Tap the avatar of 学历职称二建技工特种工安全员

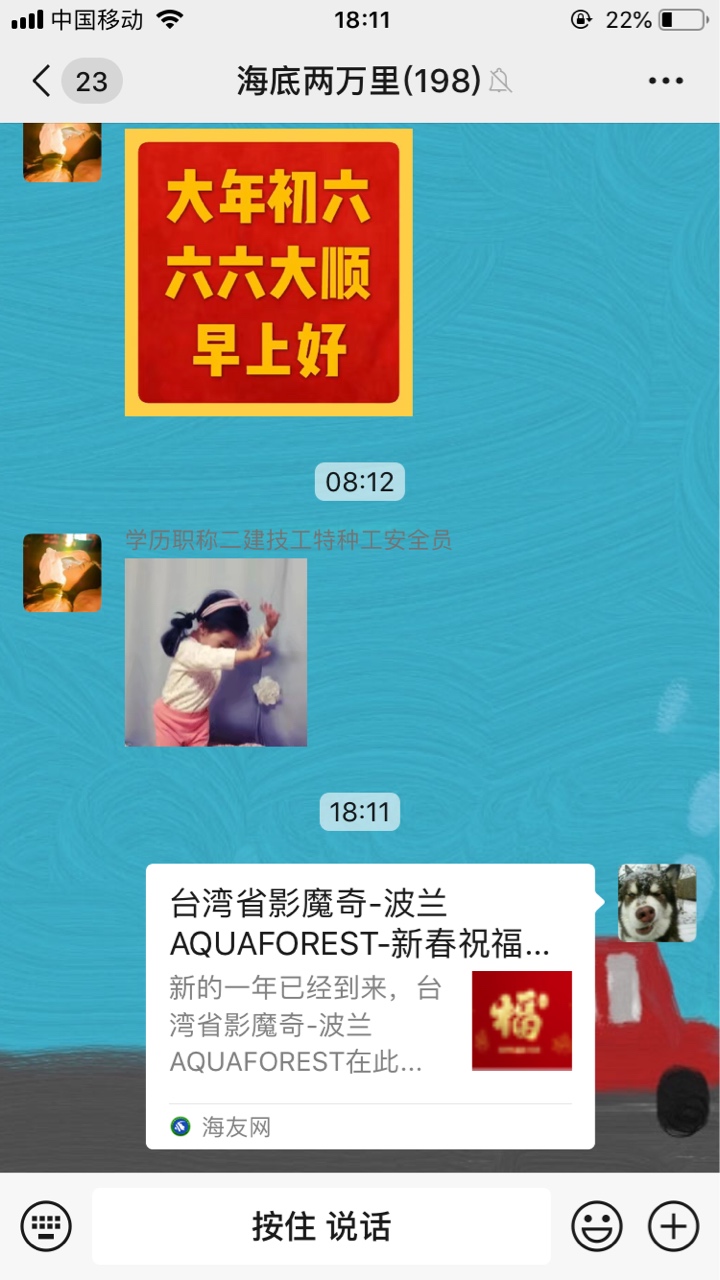[x=62, y=572]
